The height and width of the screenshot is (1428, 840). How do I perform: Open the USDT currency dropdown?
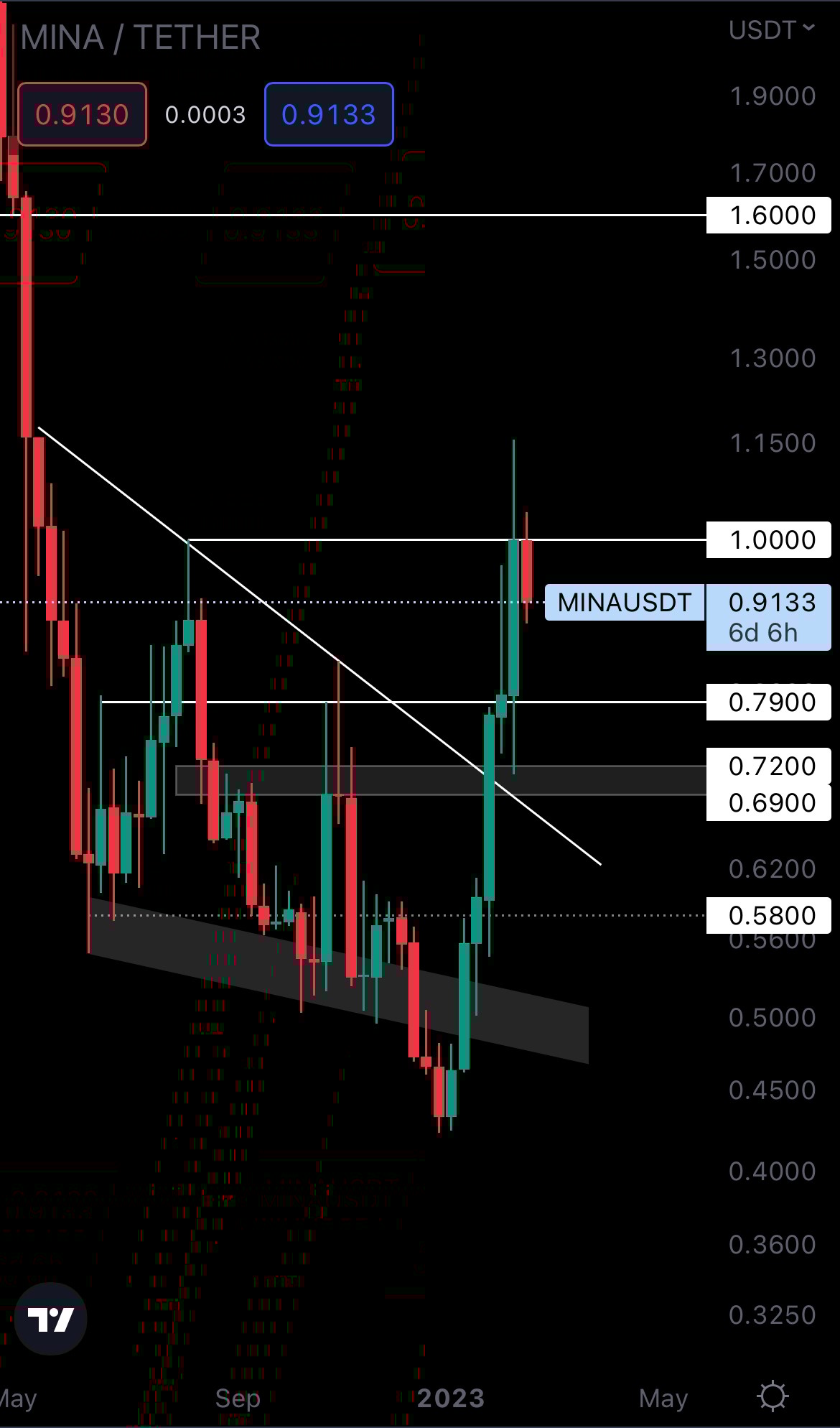tap(771, 30)
